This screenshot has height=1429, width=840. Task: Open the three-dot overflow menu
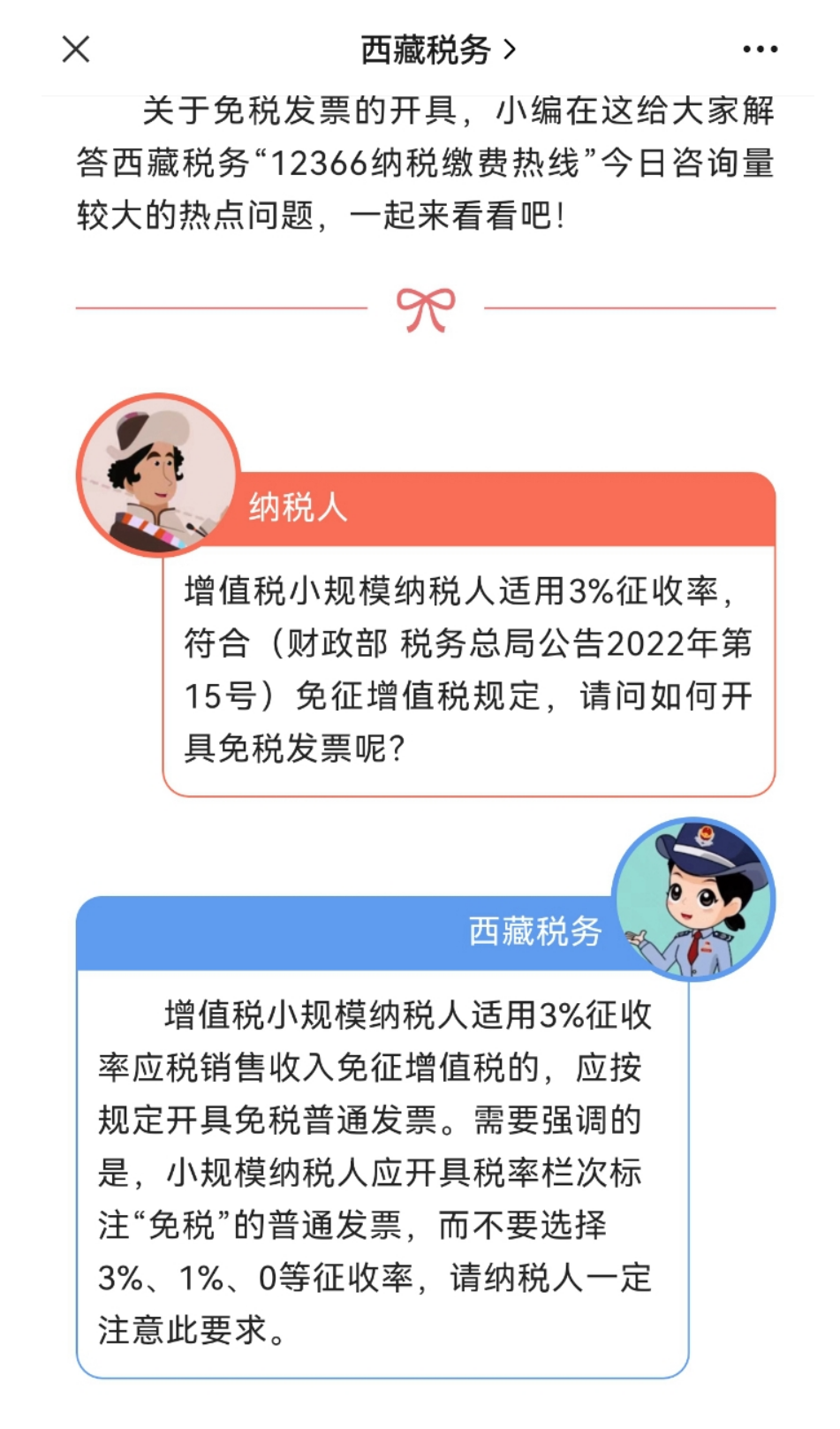pos(760,49)
